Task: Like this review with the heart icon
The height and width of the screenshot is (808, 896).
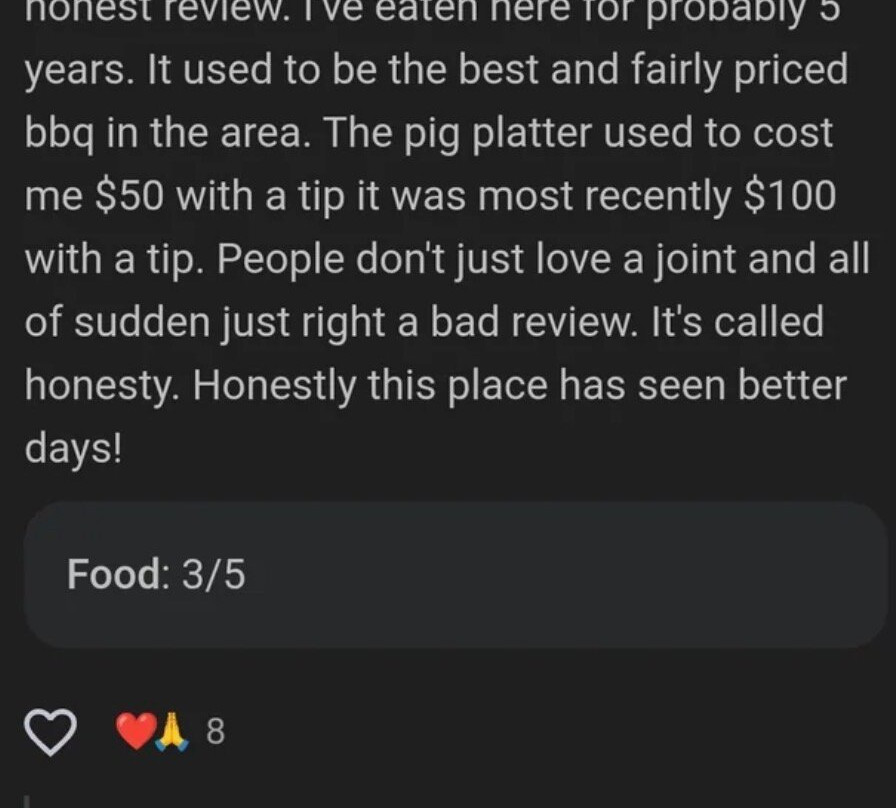Action: (x=50, y=734)
